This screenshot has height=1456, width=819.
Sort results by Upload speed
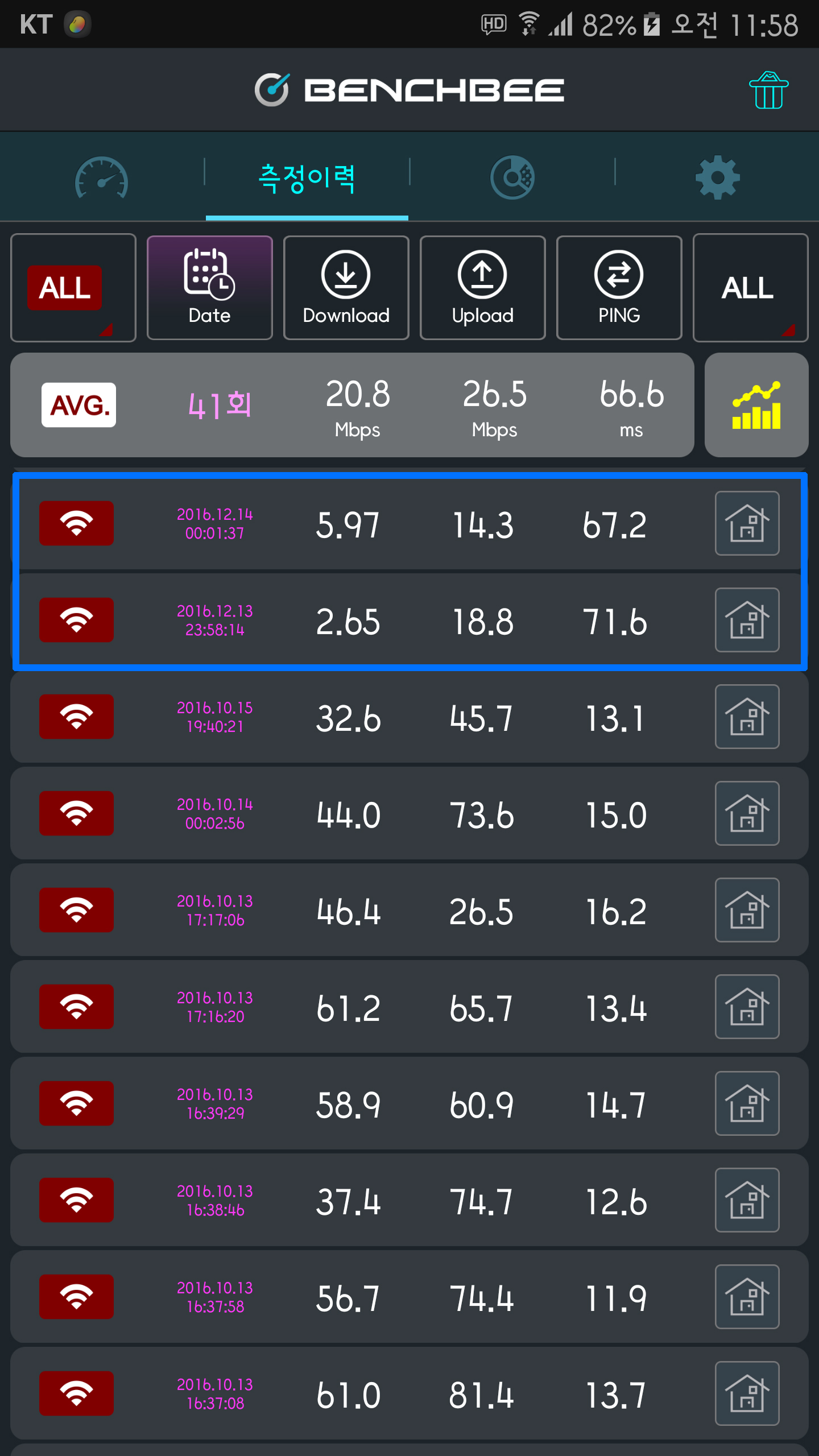(483, 288)
